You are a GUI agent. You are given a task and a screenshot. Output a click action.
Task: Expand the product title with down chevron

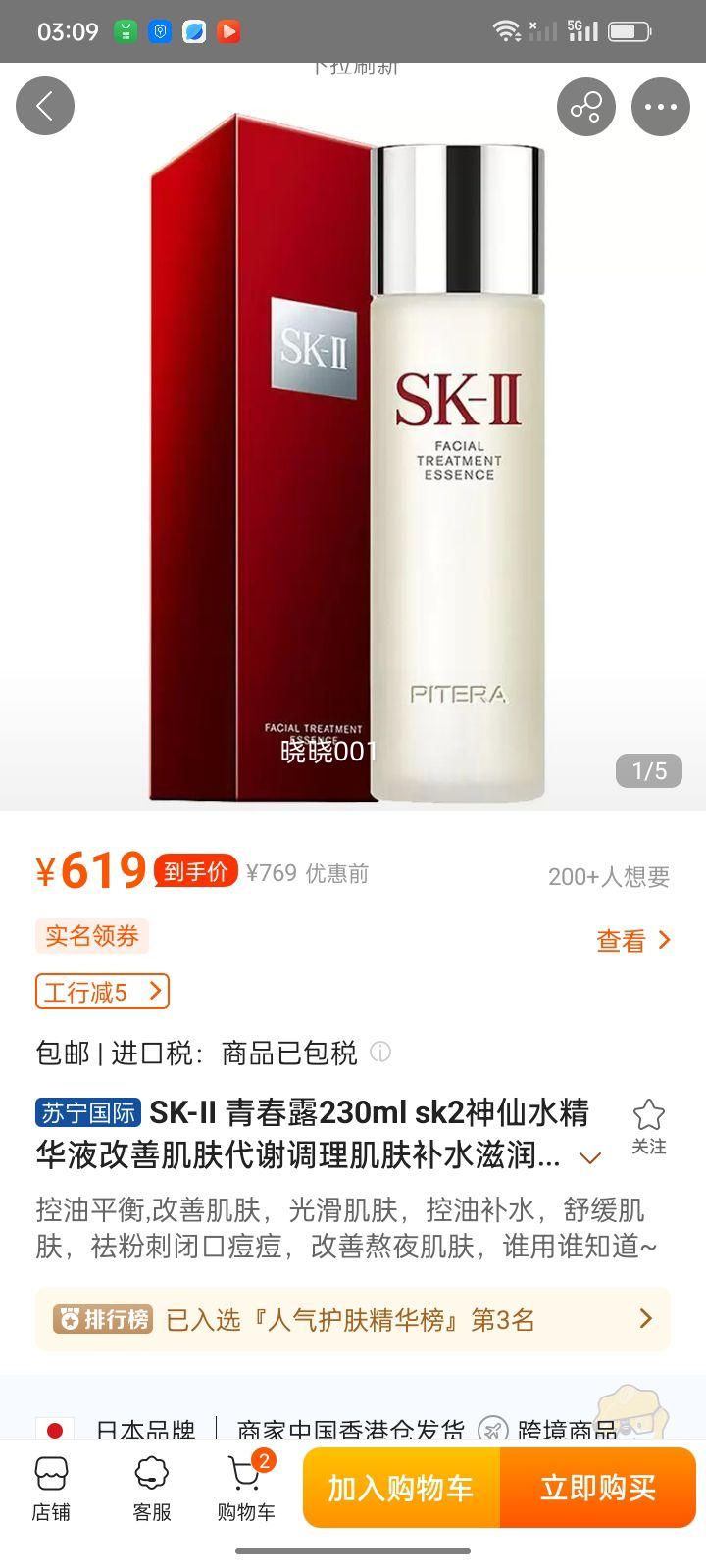click(x=589, y=1157)
